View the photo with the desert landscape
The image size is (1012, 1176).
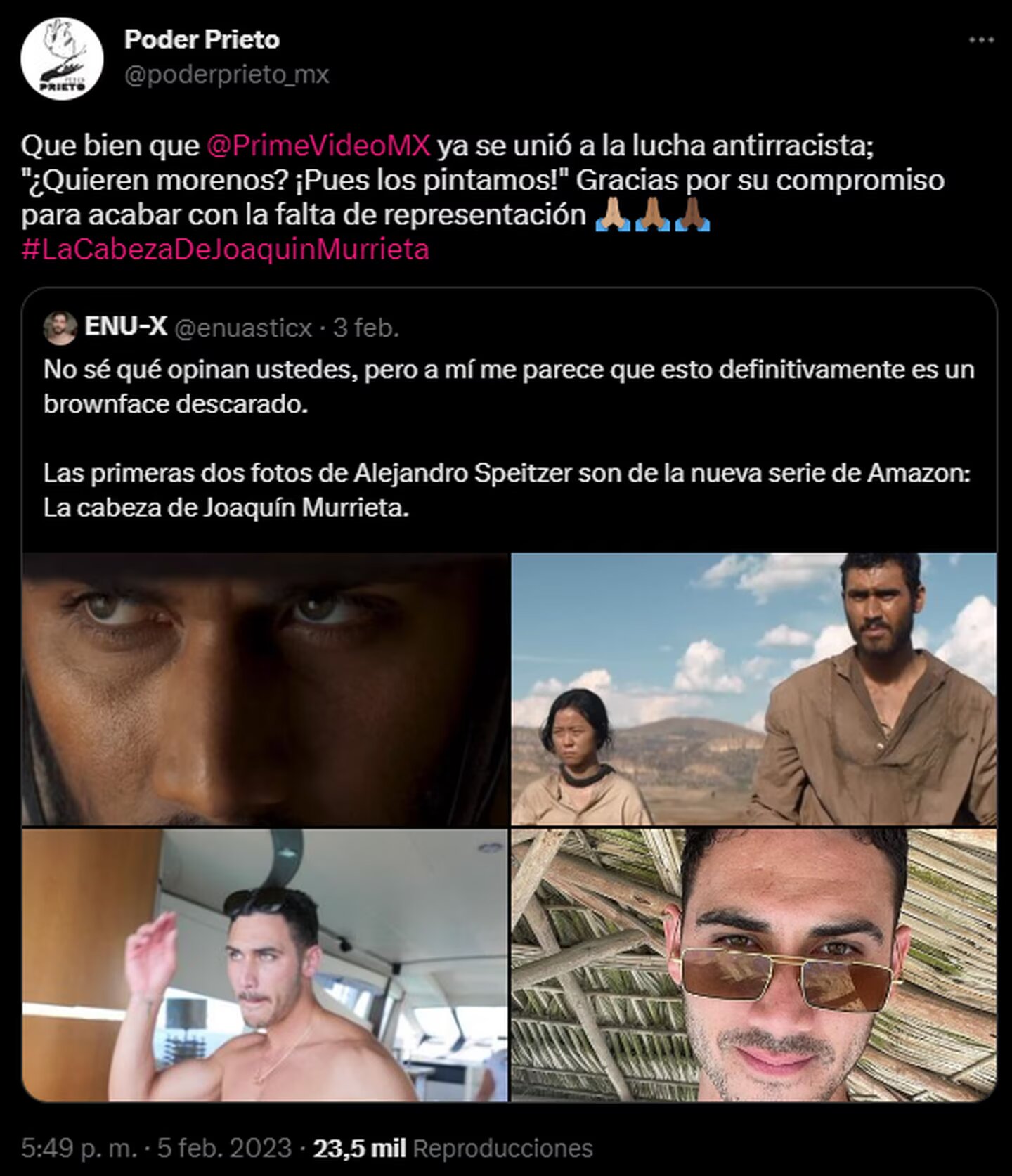(x=753, y=689)
